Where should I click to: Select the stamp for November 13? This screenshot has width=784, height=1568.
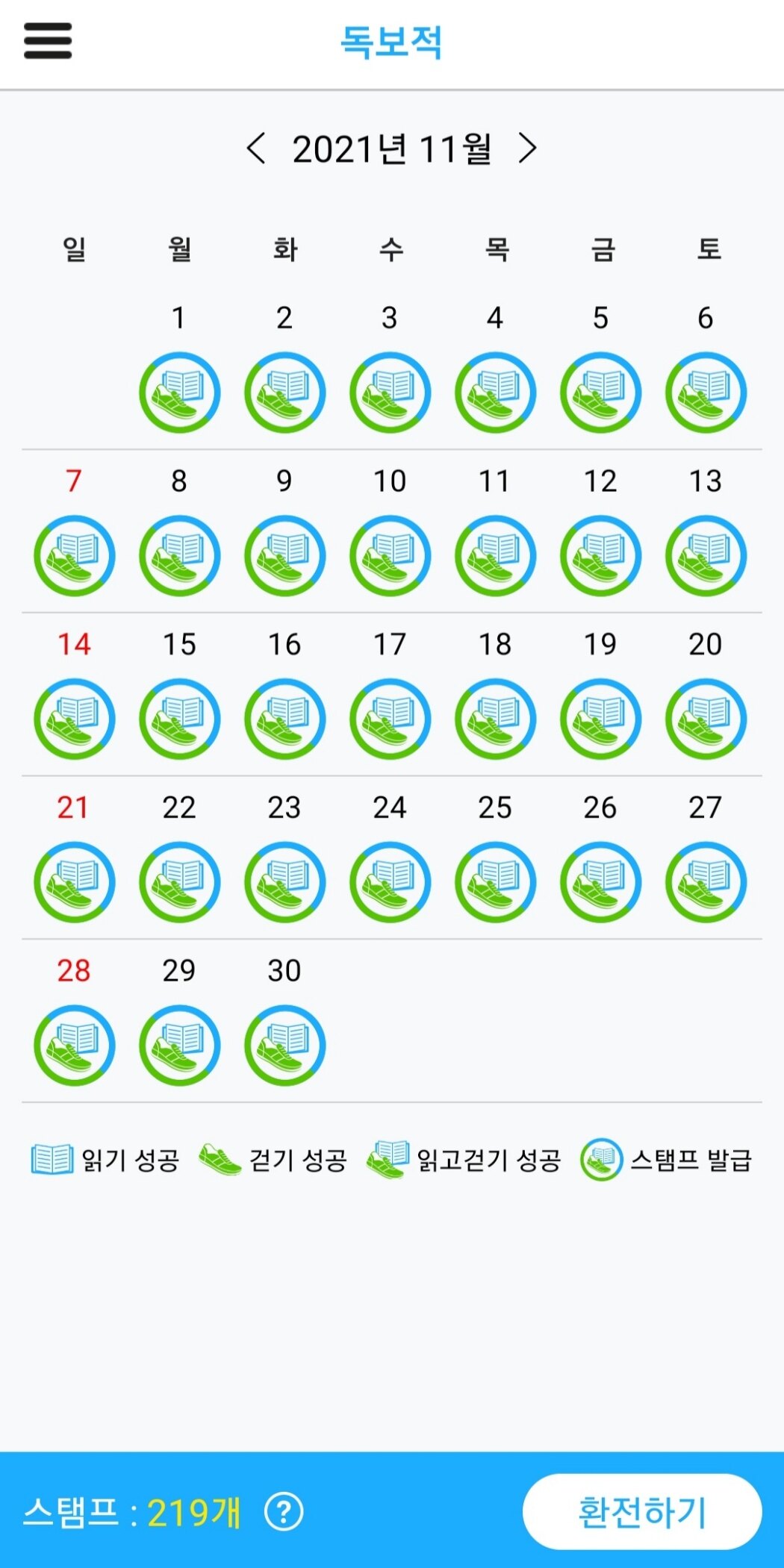coord(706,556)
